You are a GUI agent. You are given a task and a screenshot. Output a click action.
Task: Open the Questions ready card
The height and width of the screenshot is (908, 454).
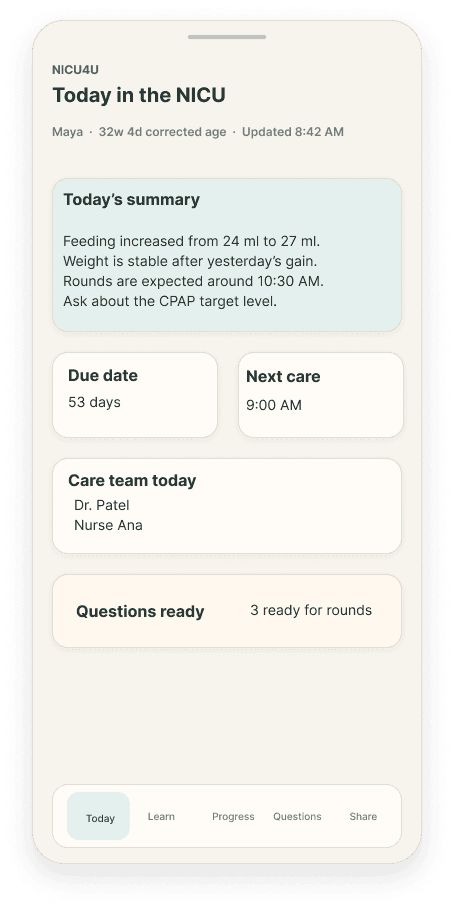(x=227, y=611)
